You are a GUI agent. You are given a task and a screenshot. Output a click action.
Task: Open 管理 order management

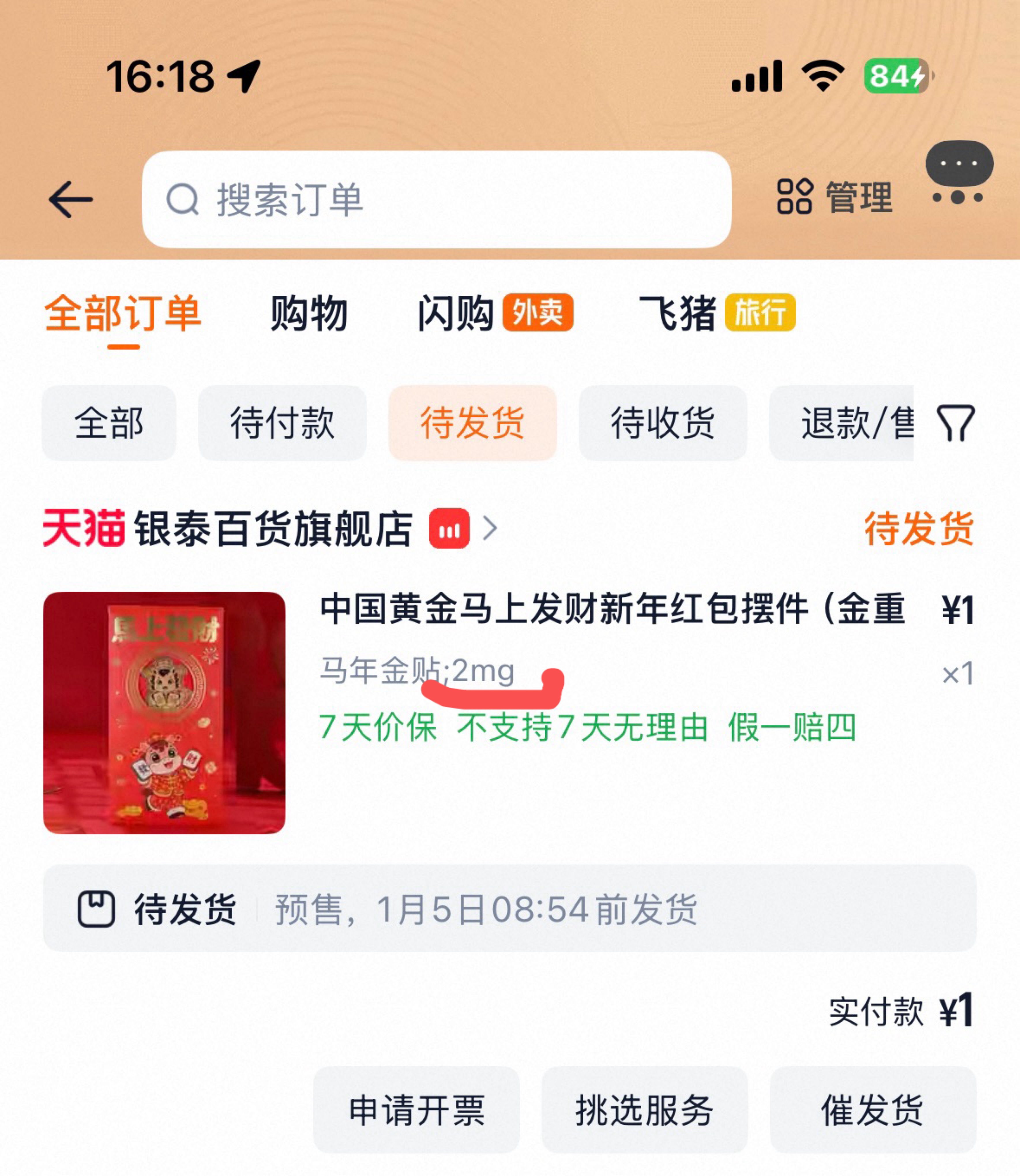(835, 197)
